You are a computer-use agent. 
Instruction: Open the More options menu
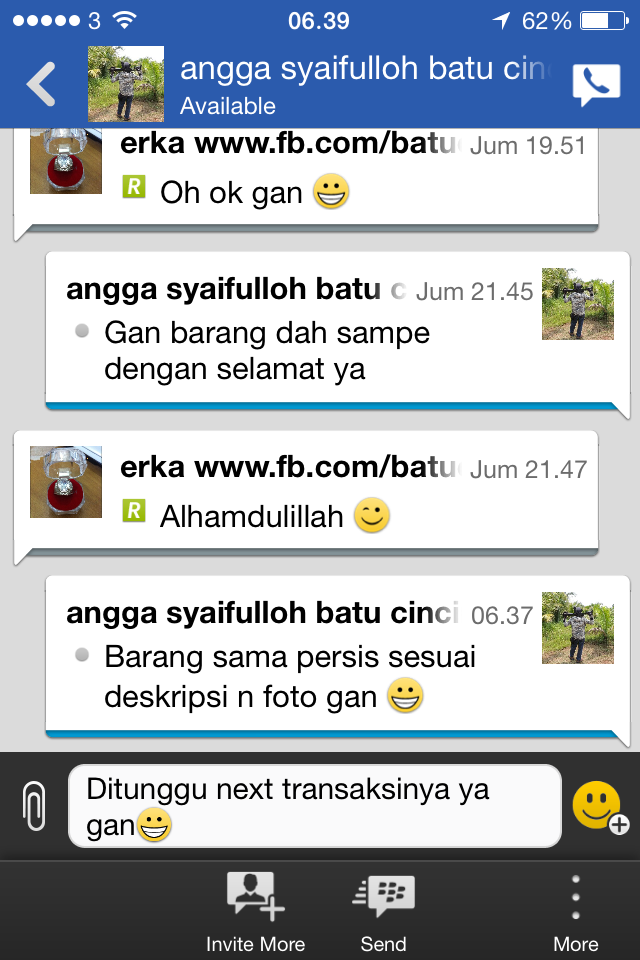(576, 910)
